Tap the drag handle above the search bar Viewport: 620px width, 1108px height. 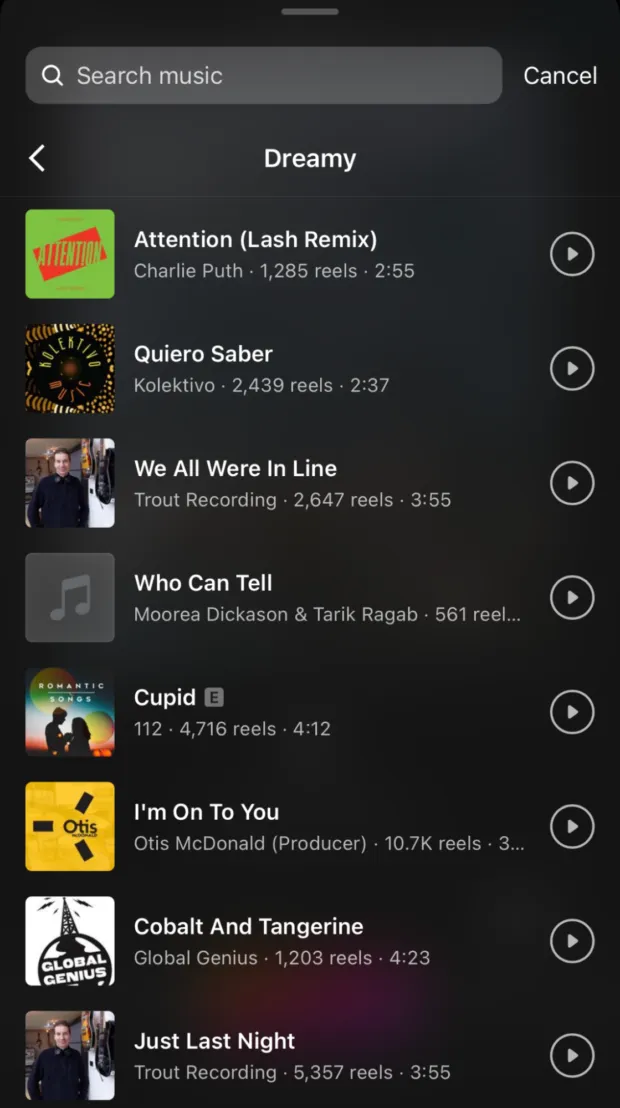pos(310,11)
